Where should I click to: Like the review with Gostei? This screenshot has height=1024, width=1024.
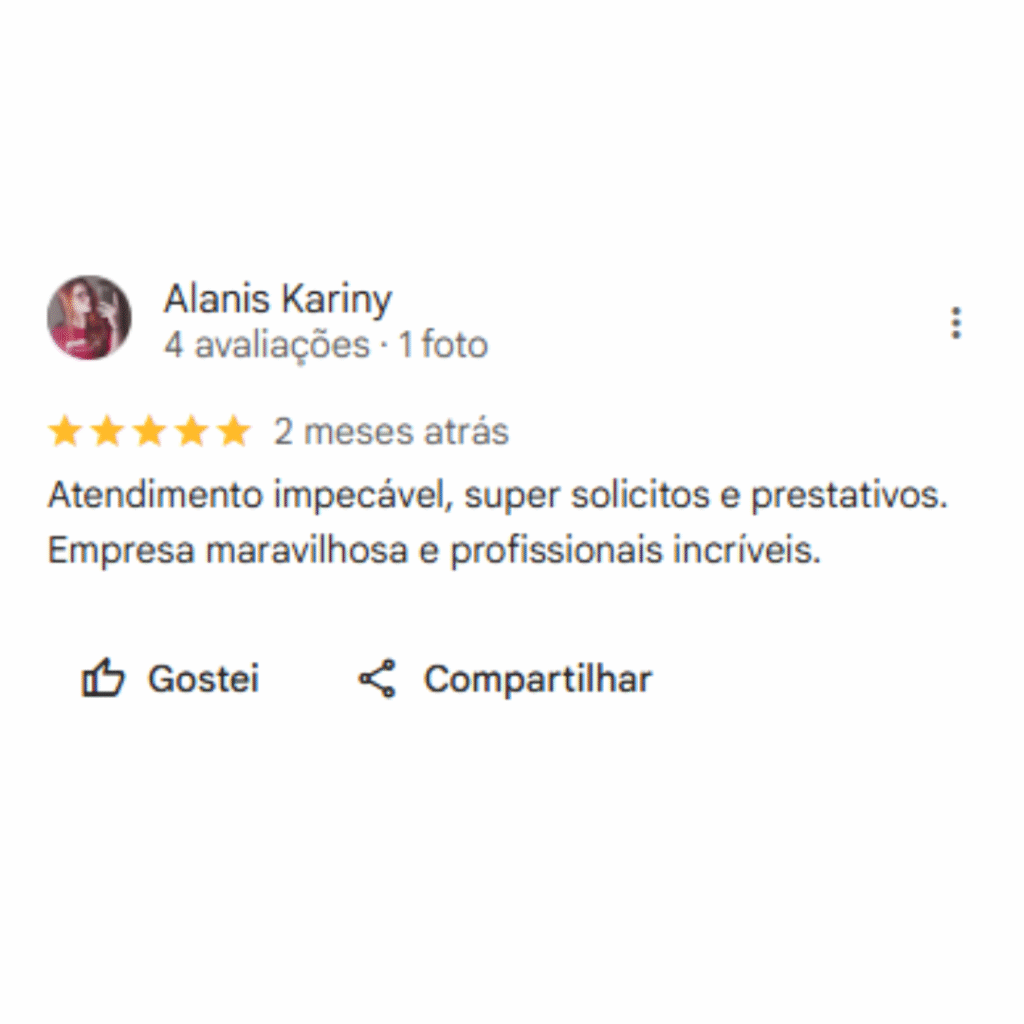(x=170, y=679)
